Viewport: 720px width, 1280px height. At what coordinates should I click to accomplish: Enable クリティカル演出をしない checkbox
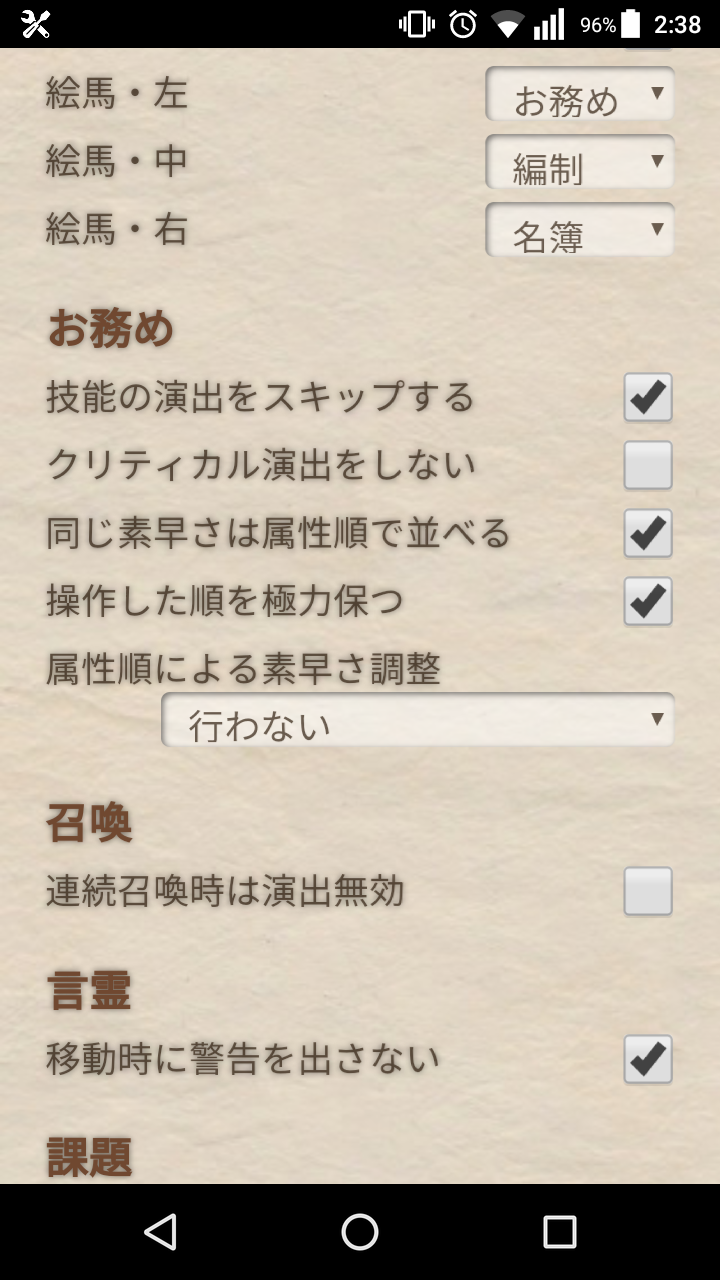(x=648, y=465)
